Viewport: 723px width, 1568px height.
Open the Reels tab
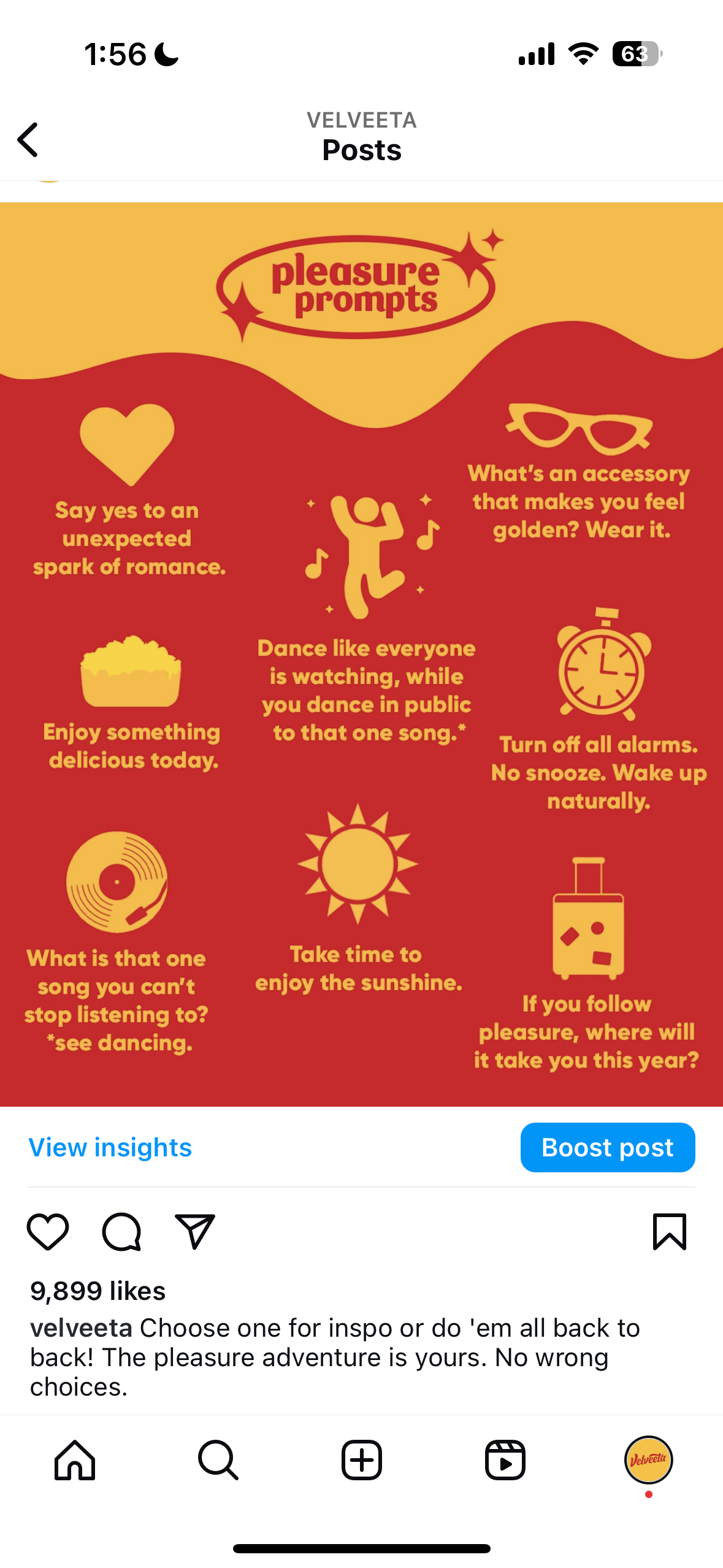pyautogui.click(x=505, y=1460)
